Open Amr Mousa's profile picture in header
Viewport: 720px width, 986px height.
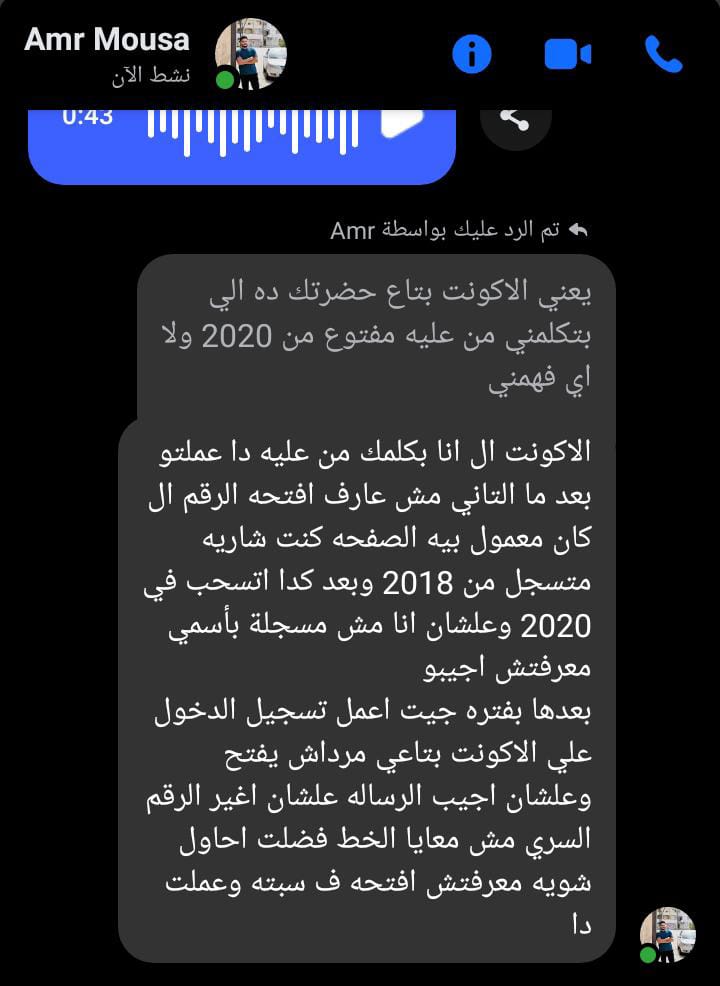coord(251,54)
